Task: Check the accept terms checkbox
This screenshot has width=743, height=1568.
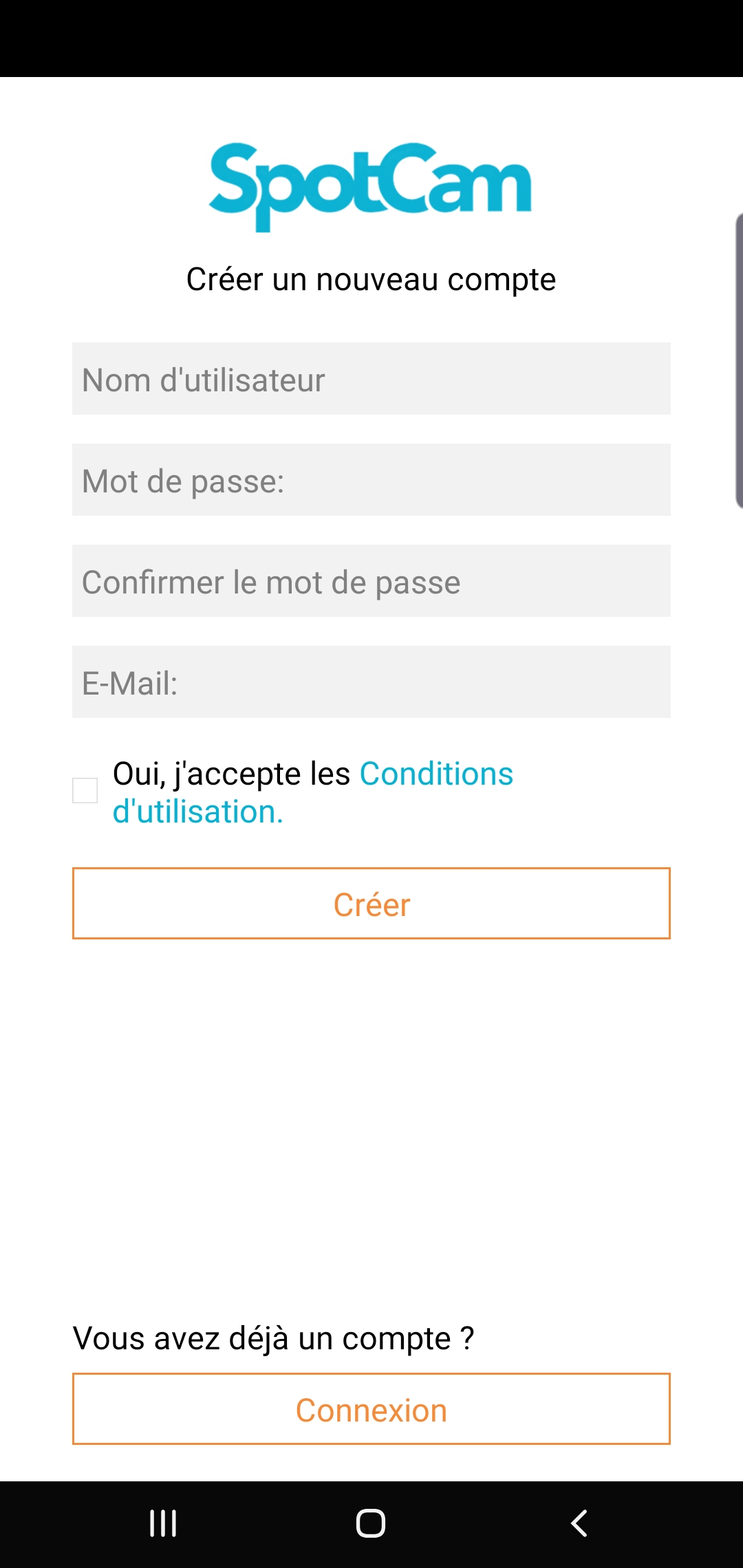Action: (85, 791)
